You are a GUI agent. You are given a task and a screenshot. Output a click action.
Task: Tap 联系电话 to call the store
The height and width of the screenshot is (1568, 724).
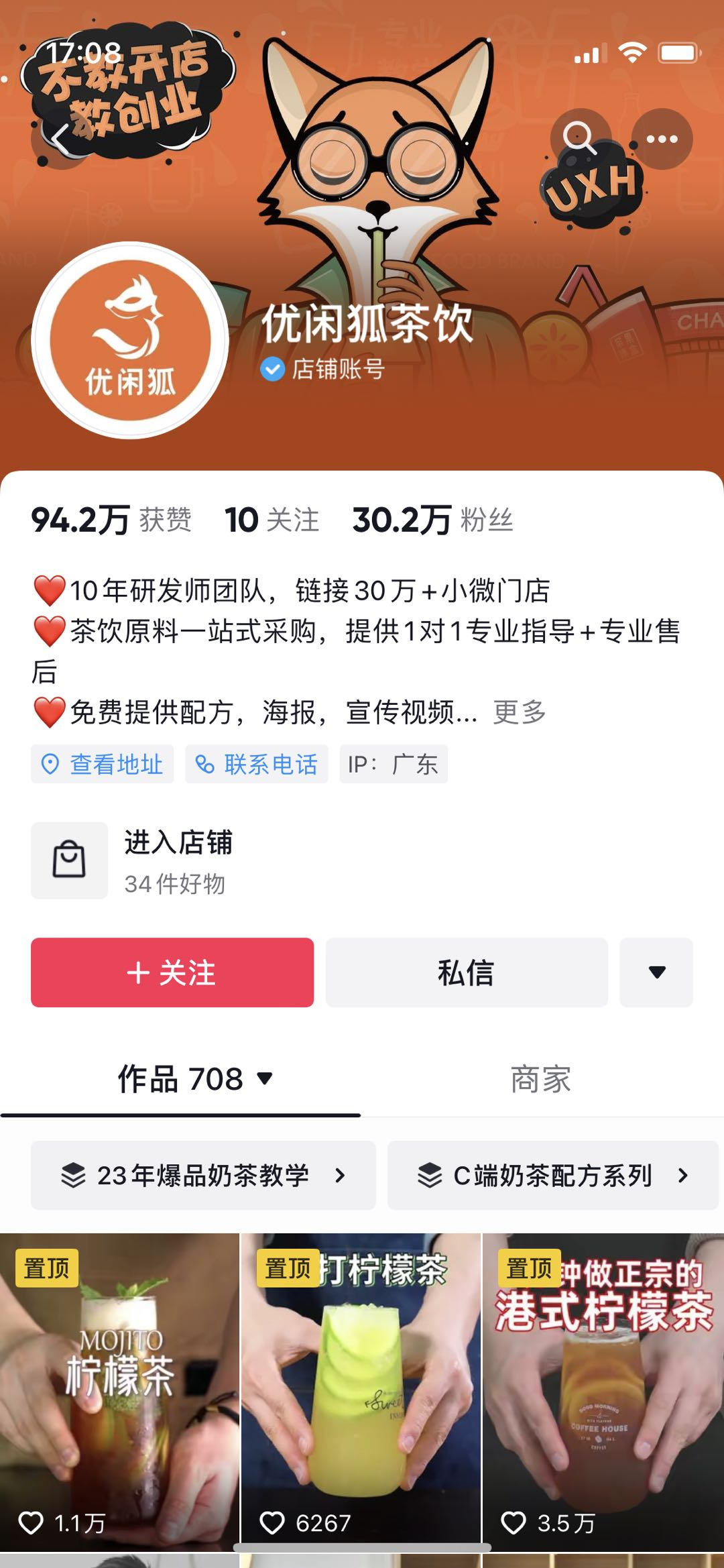pyautogui.click(x=257, y=764)
